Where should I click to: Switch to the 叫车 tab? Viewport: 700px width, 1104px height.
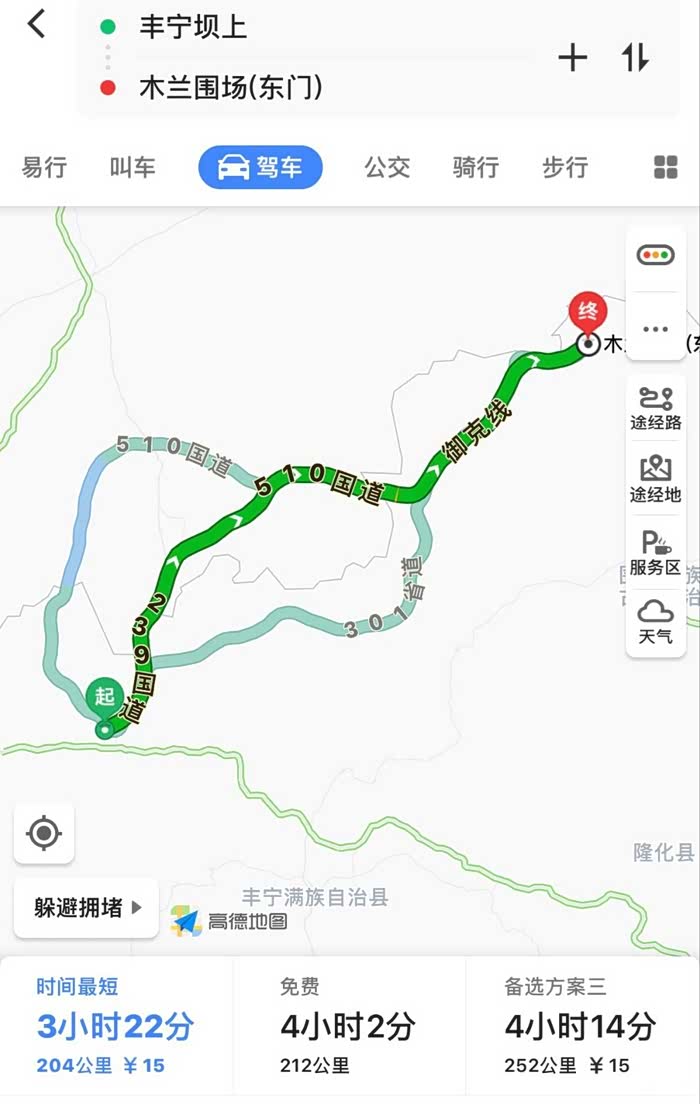click(132, 168)
